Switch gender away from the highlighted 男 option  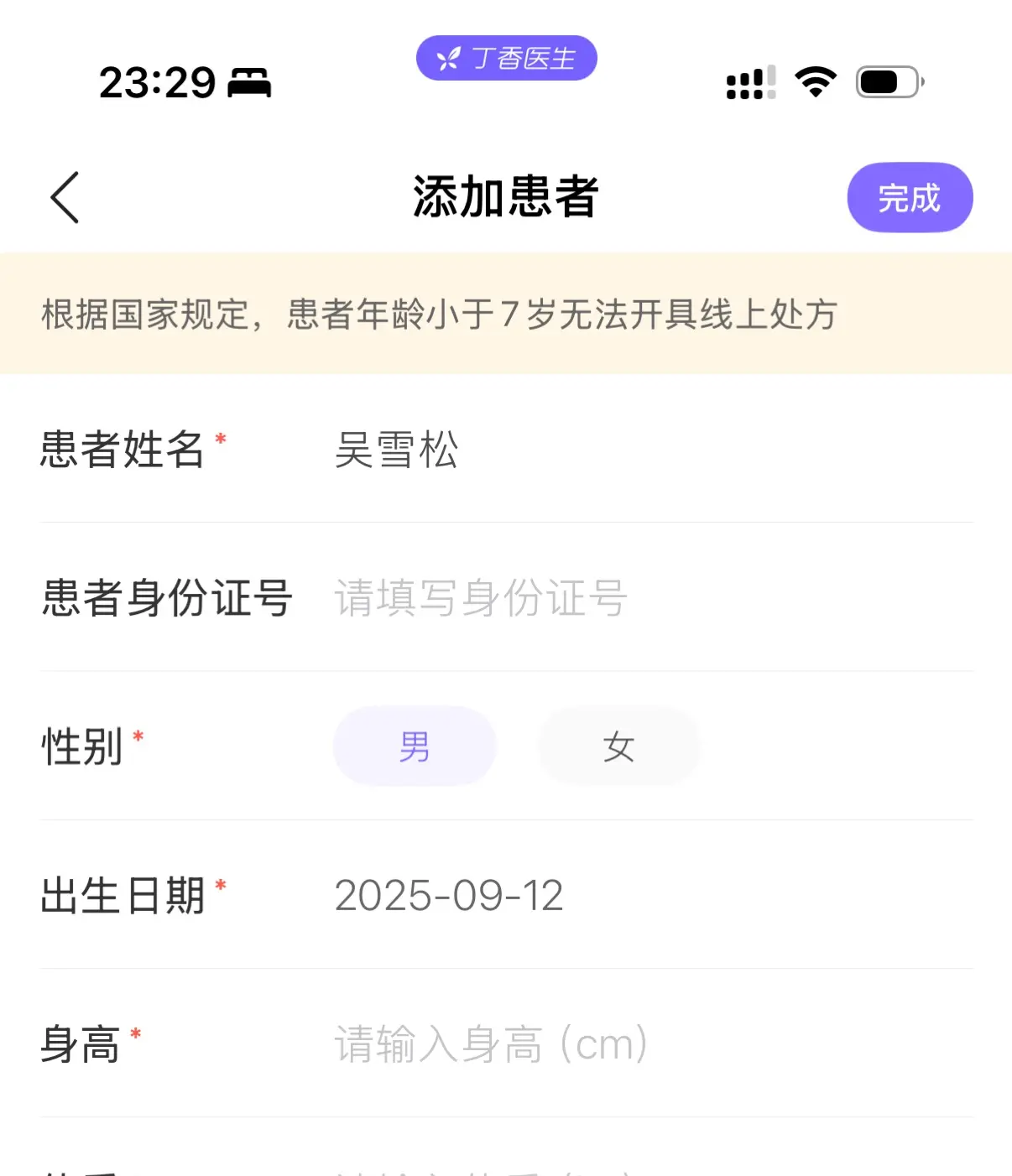click(x=619, y=746)
